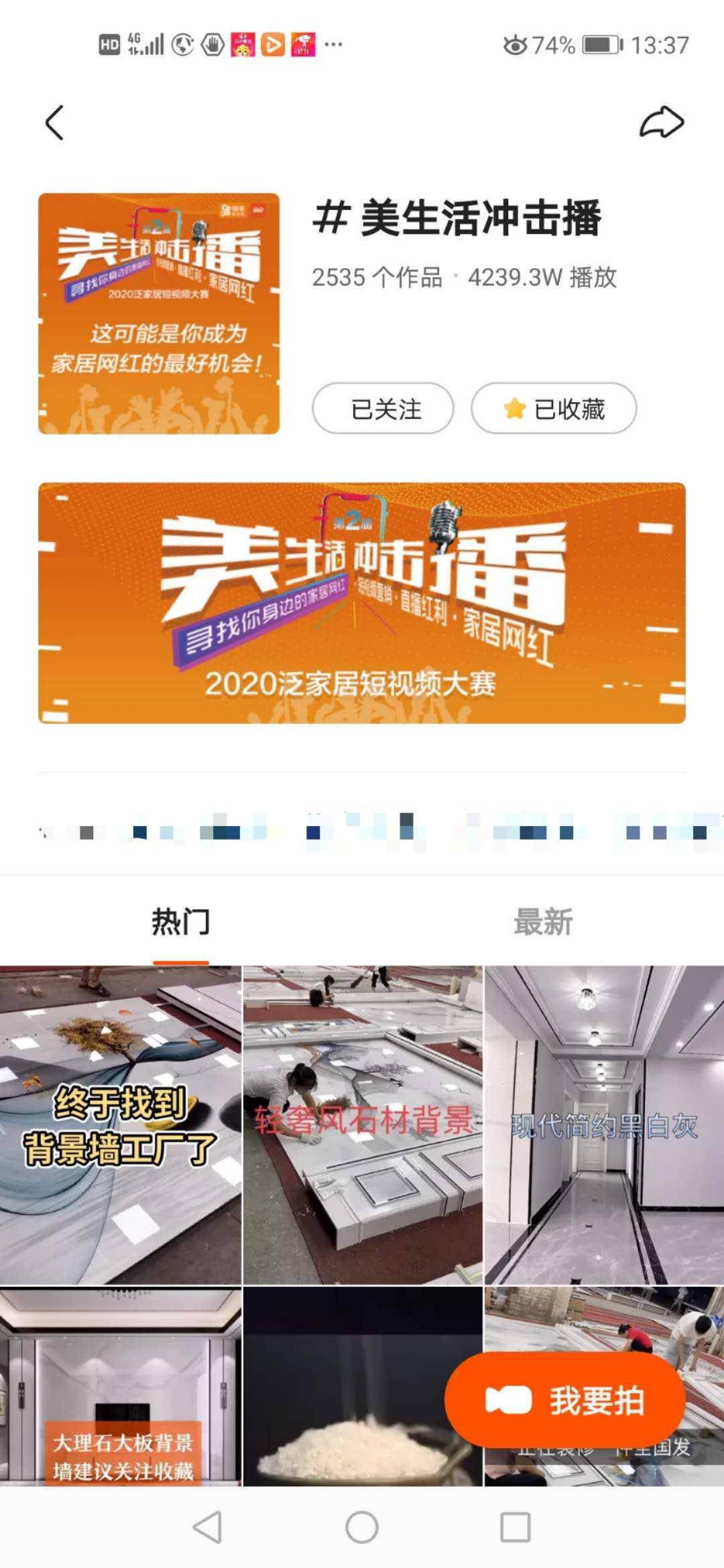
Task: Tap 我要拍 to shoot a video
Action: click(x=564, y=1400)
